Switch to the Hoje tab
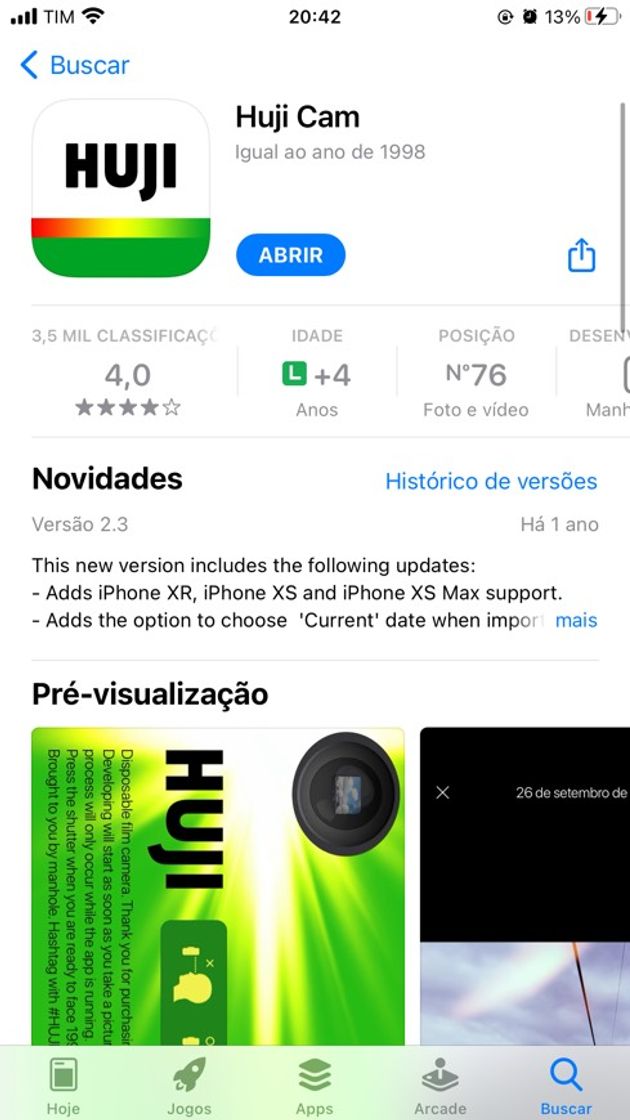630x1120 pixels. (x=63, y=1084)
